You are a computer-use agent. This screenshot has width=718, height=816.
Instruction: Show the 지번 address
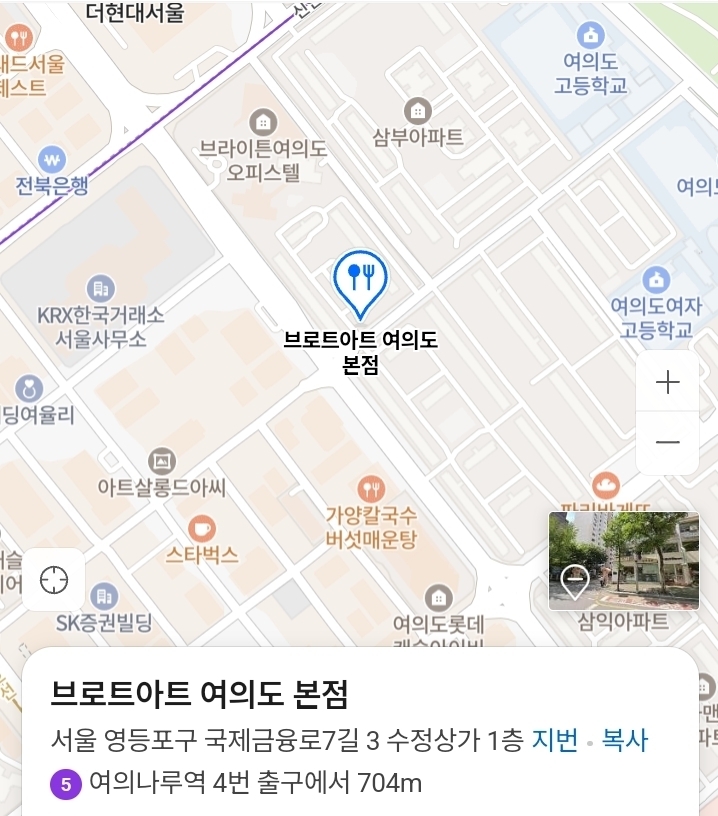(554, 741)
